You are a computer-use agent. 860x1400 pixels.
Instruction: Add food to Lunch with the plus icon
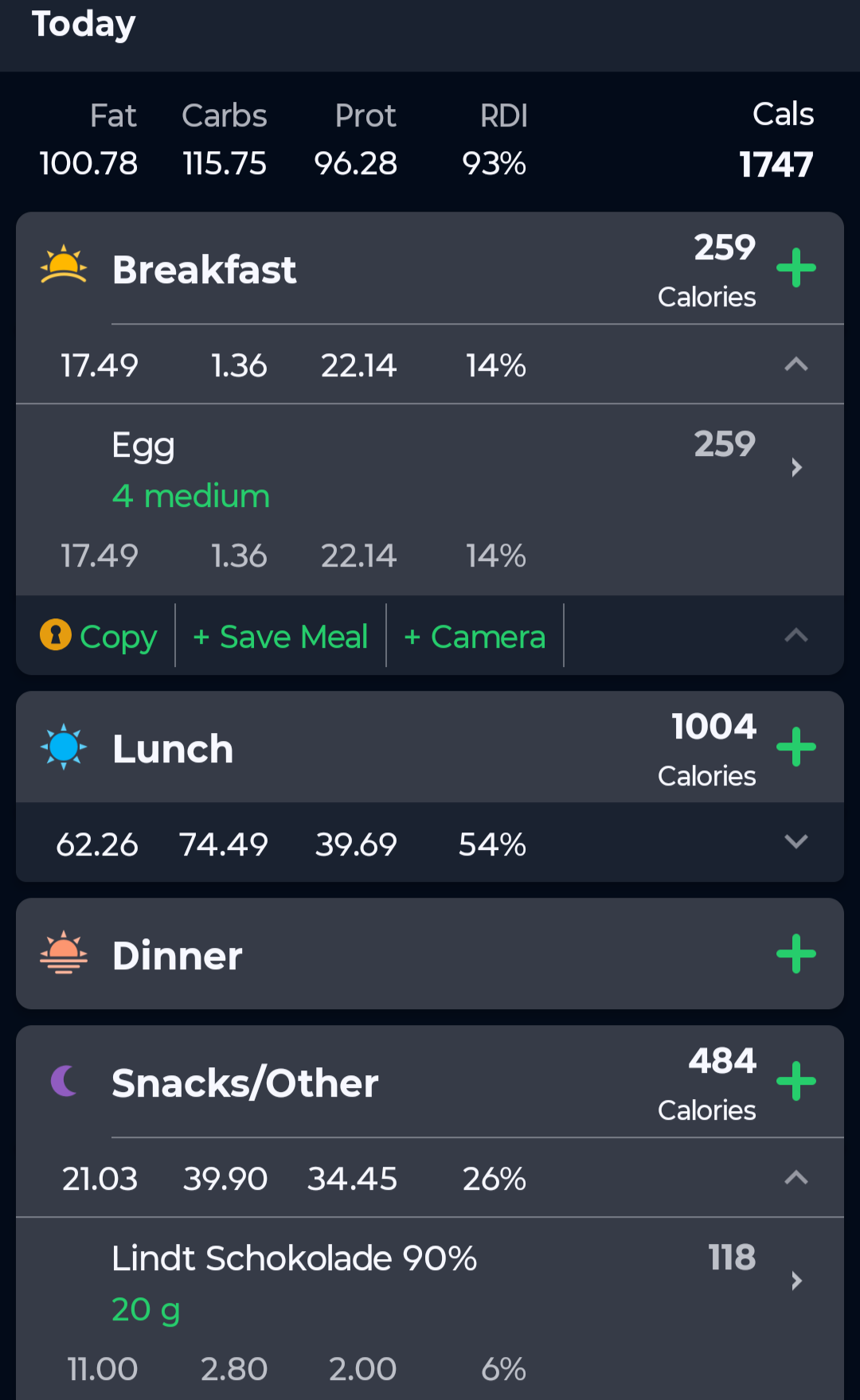coord(796,747)
